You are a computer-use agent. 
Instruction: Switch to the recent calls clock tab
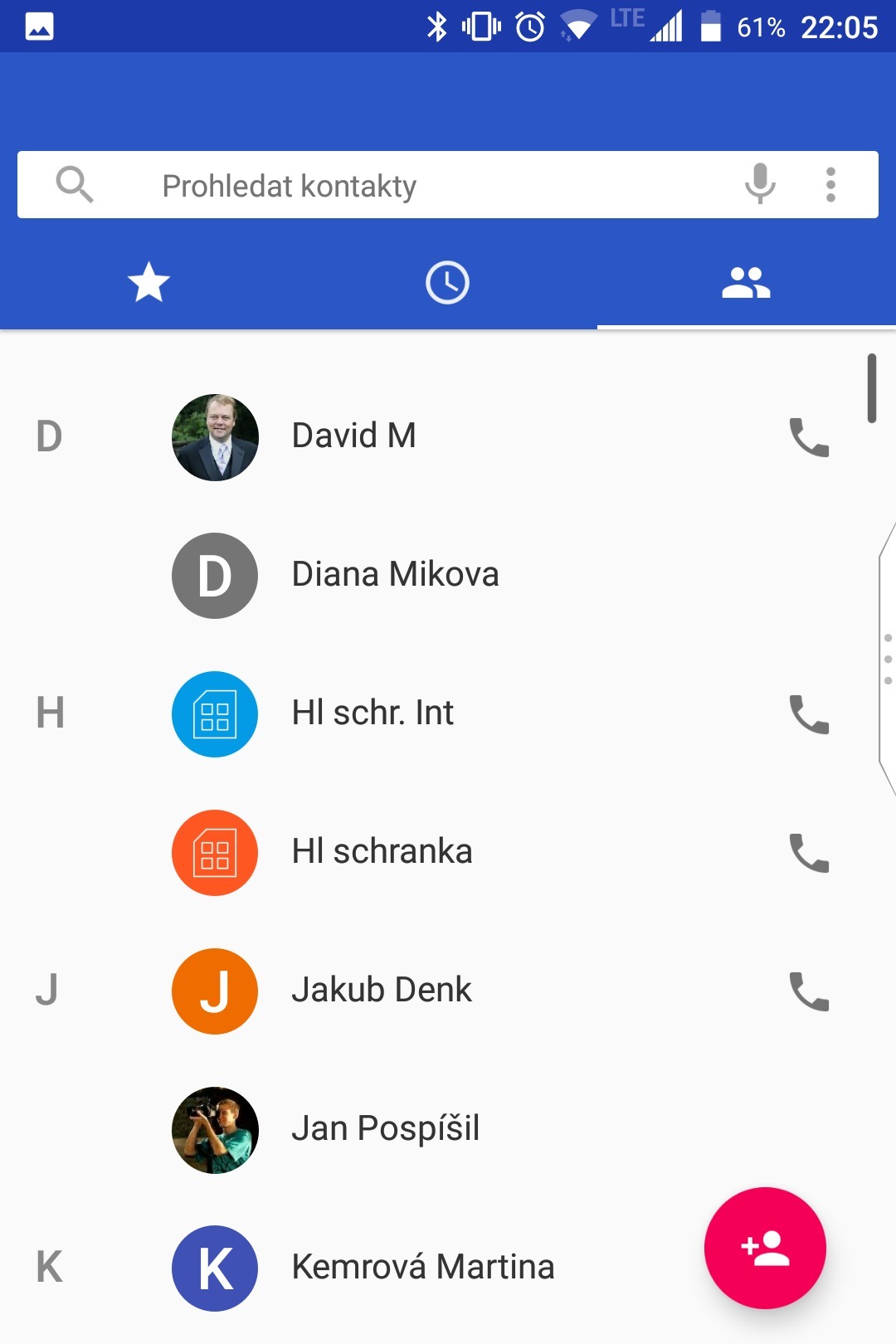pyautogui.click(x=447, y=282)
